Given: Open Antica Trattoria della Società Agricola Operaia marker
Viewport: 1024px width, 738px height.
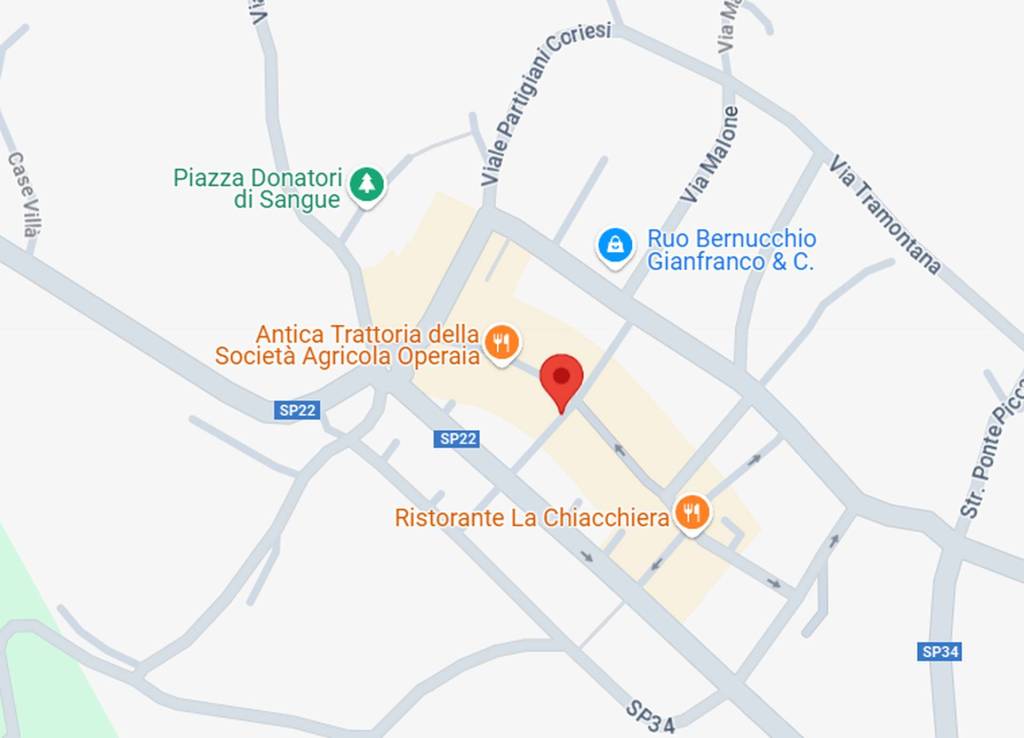Looking at the screenshot, I should (501, 343).
